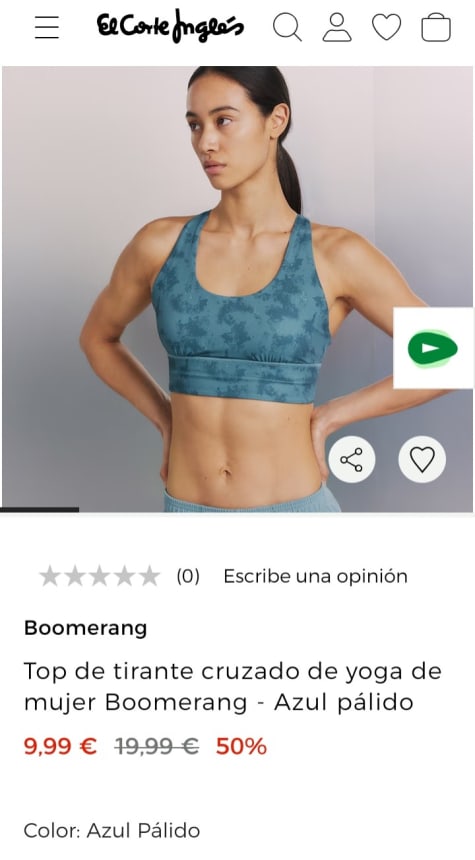This screenshot has height=860, width=475.
Task: Open the search magnifier
Action: click(287, 27)
